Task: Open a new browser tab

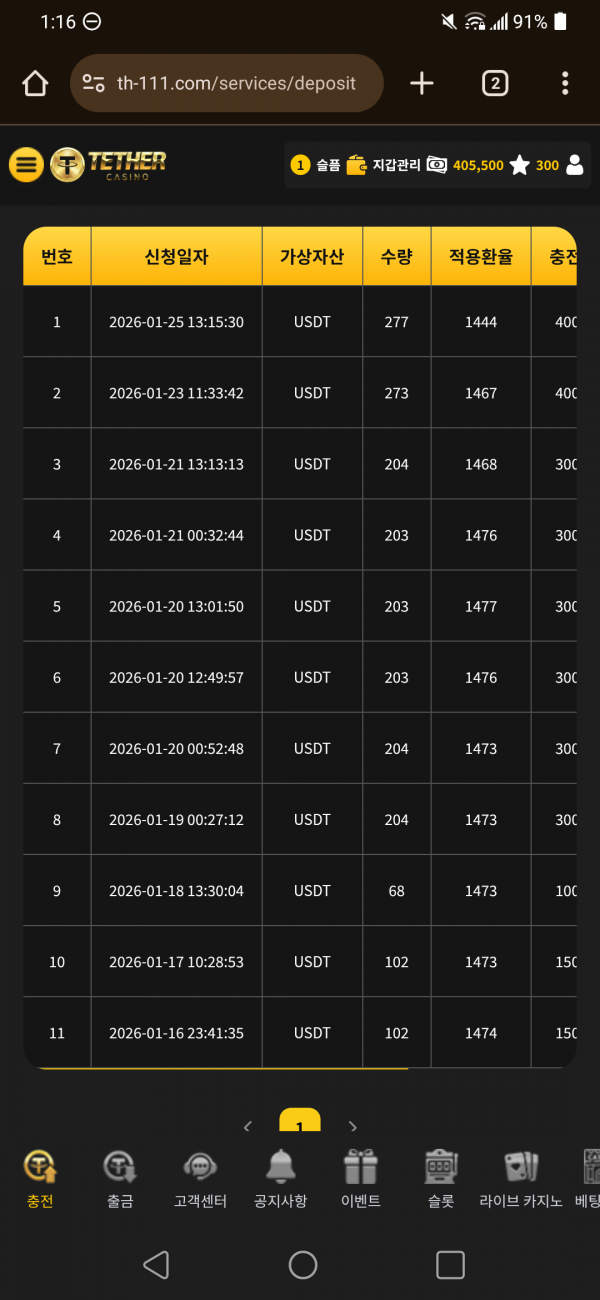Action: coord(422,83)
